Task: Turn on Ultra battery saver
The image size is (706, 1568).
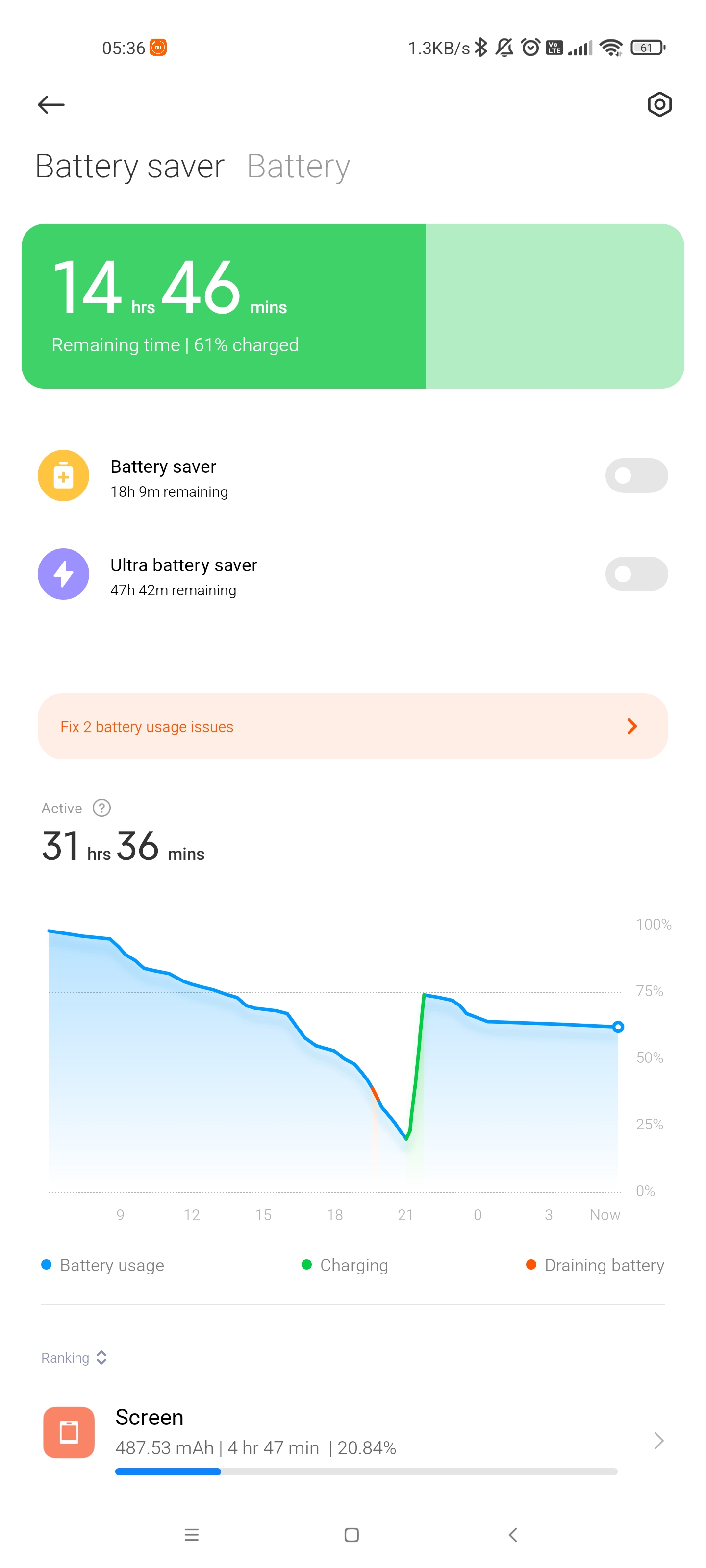Action: [636, 574]
